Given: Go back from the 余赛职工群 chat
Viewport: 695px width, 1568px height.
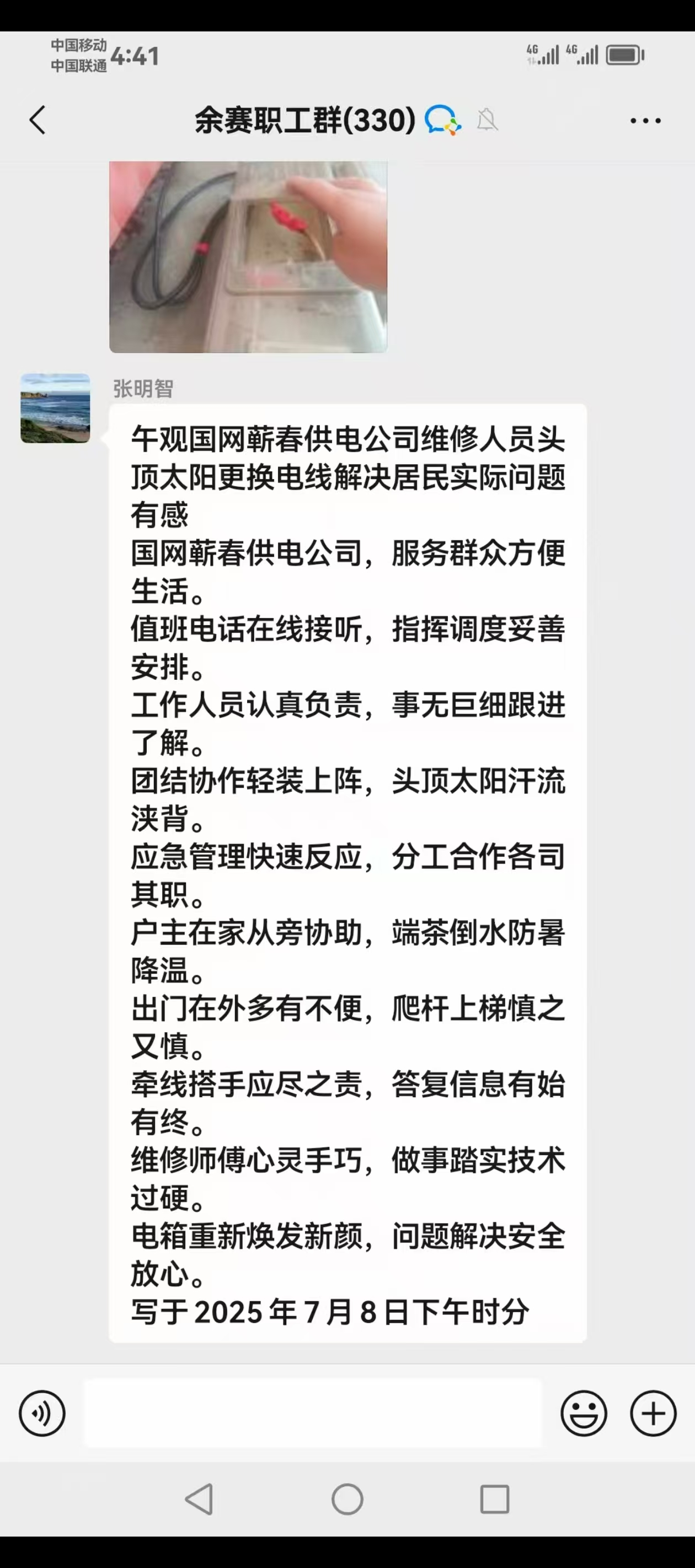Looking at the screenshot, I should pos(38,120).
